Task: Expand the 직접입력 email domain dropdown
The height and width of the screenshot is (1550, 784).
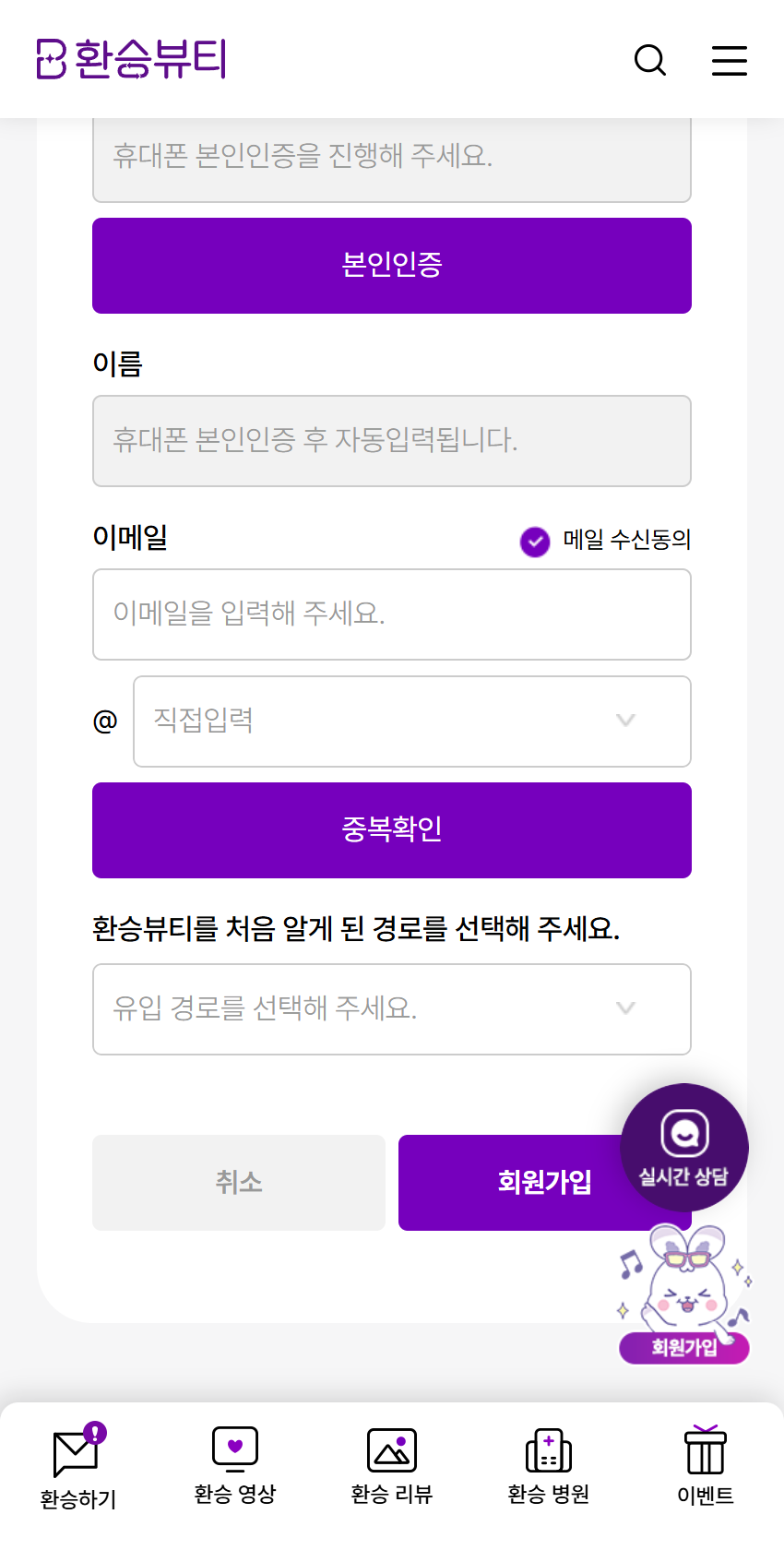Action: click(x=412, y=721)
